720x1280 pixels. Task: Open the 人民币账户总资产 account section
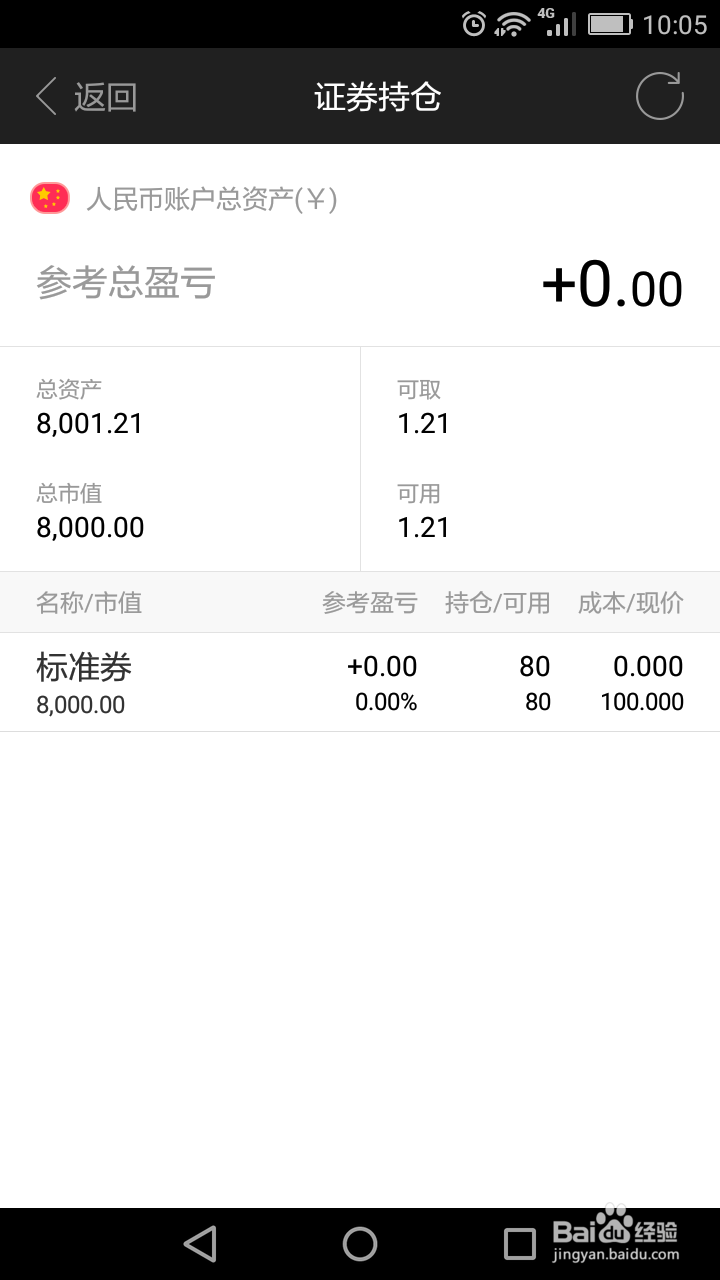coord(211,197)
